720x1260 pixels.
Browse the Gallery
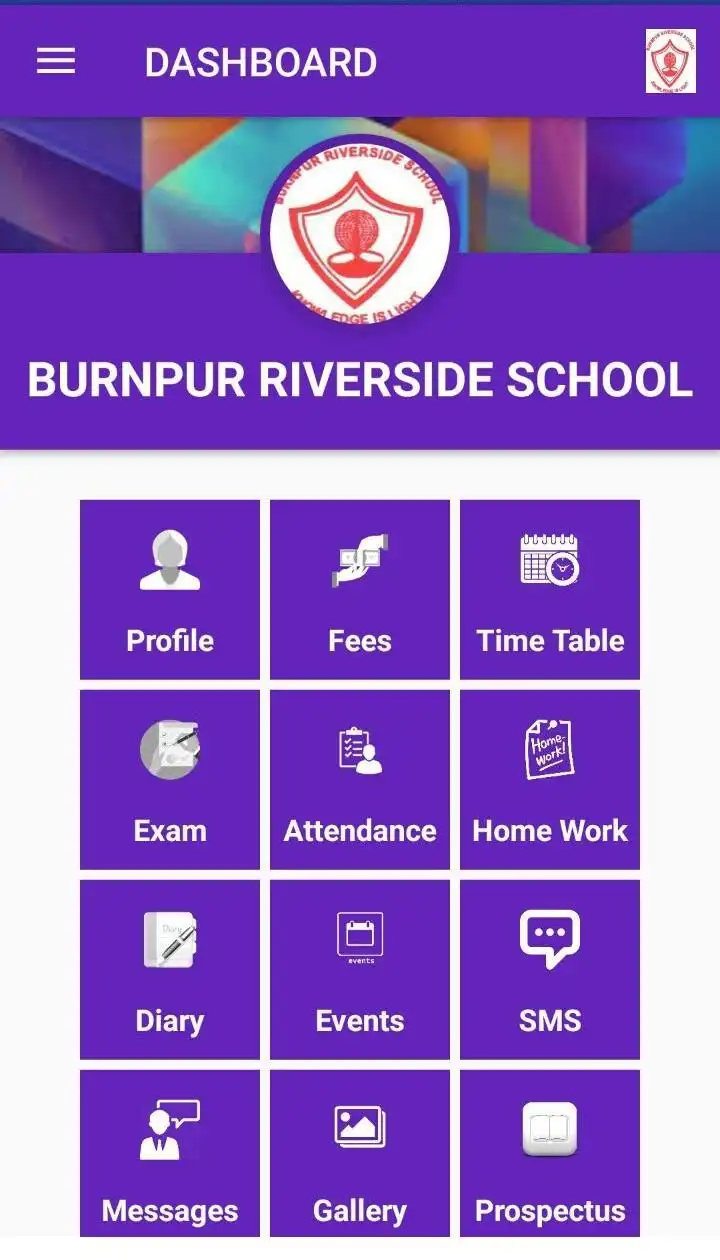(x=360, y=1153)
